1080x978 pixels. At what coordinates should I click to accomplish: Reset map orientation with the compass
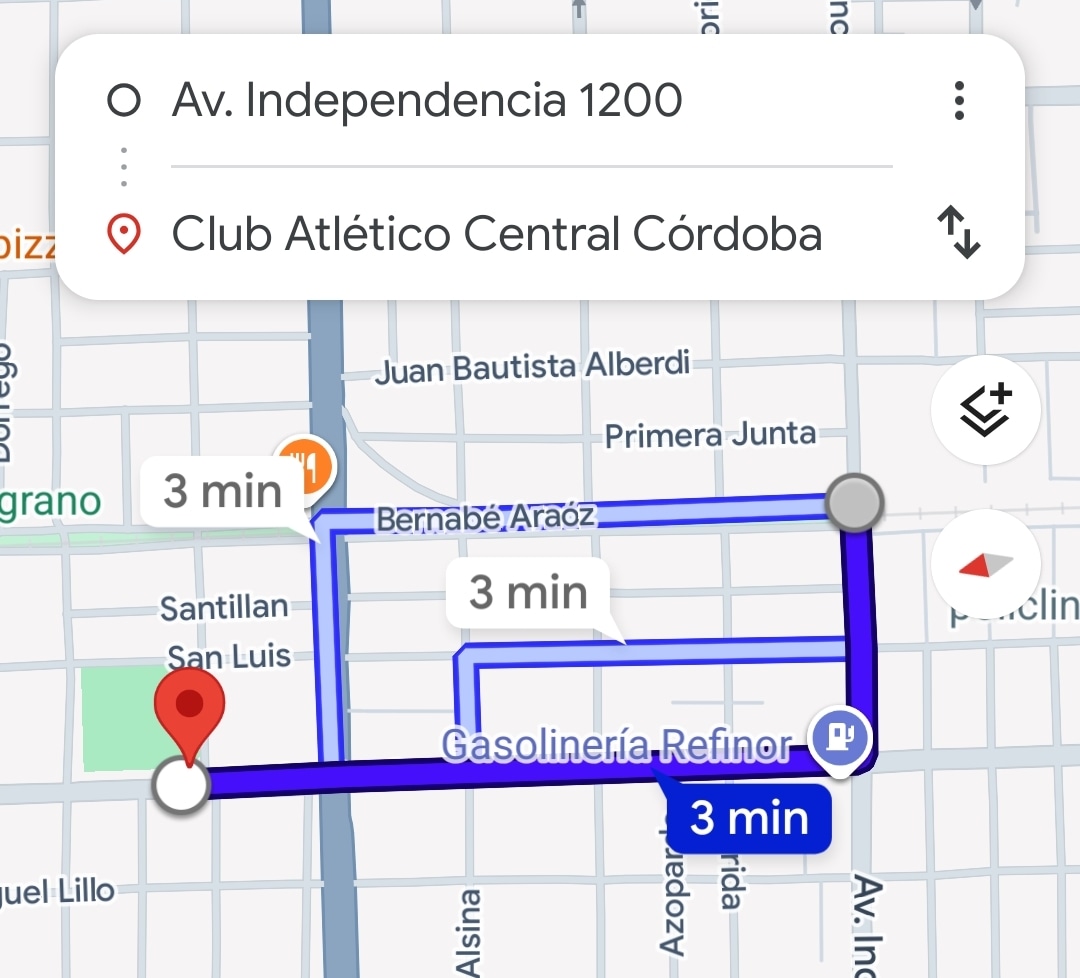click(985, 565)
